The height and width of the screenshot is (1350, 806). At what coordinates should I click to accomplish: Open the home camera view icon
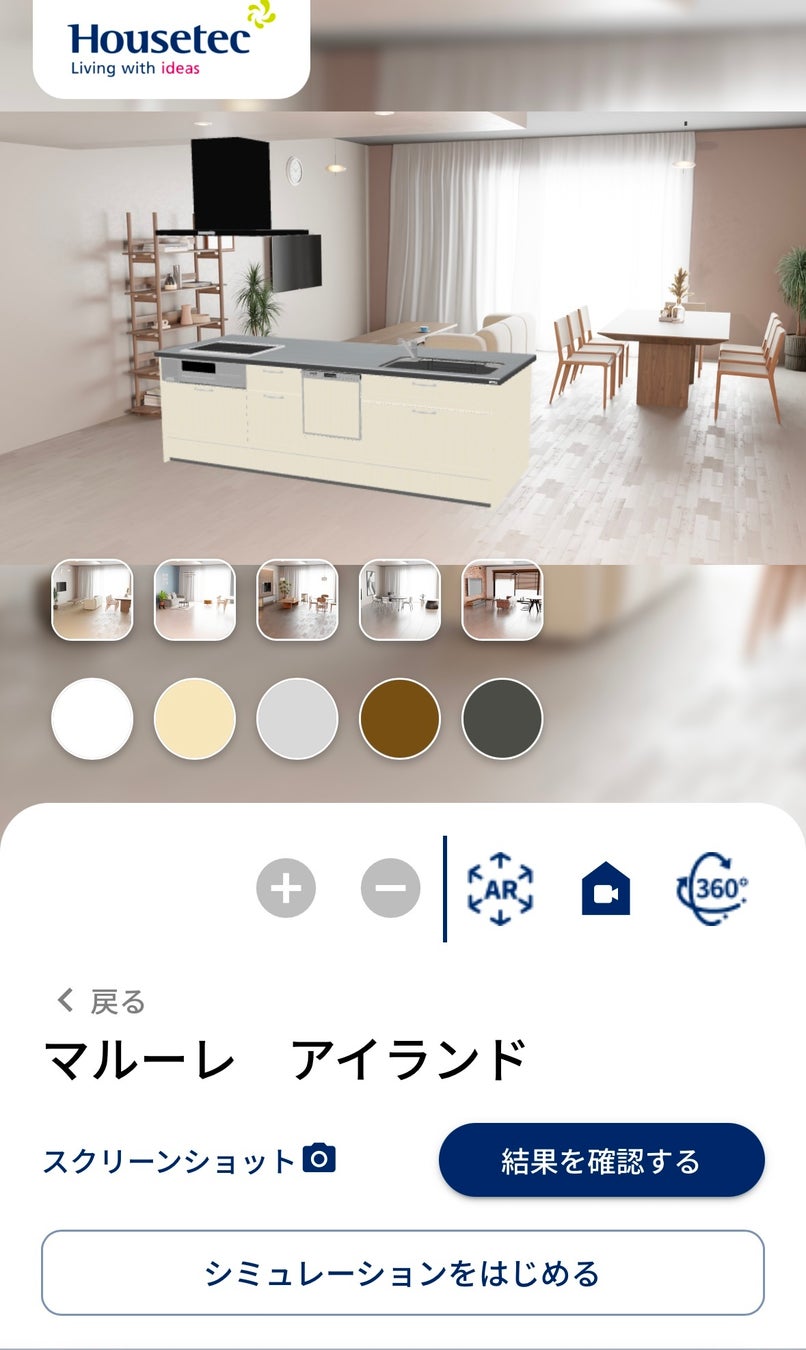point(606,888)
